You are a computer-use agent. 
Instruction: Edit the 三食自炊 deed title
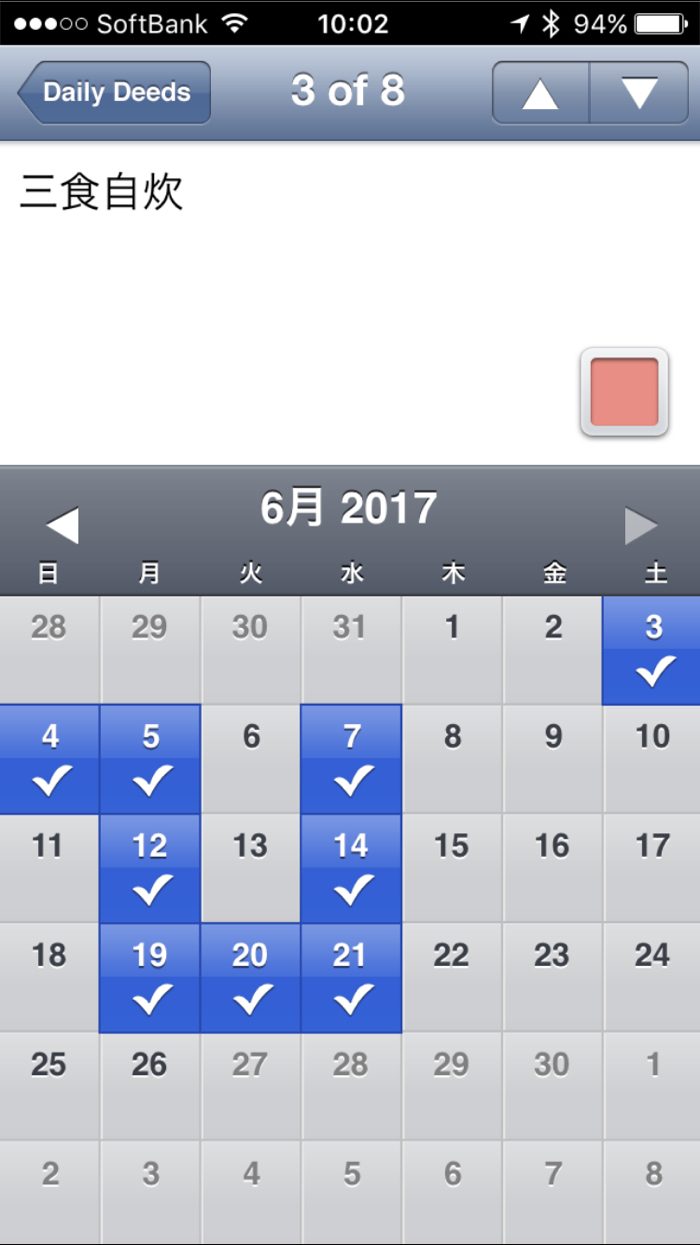(x=102, y=192)
